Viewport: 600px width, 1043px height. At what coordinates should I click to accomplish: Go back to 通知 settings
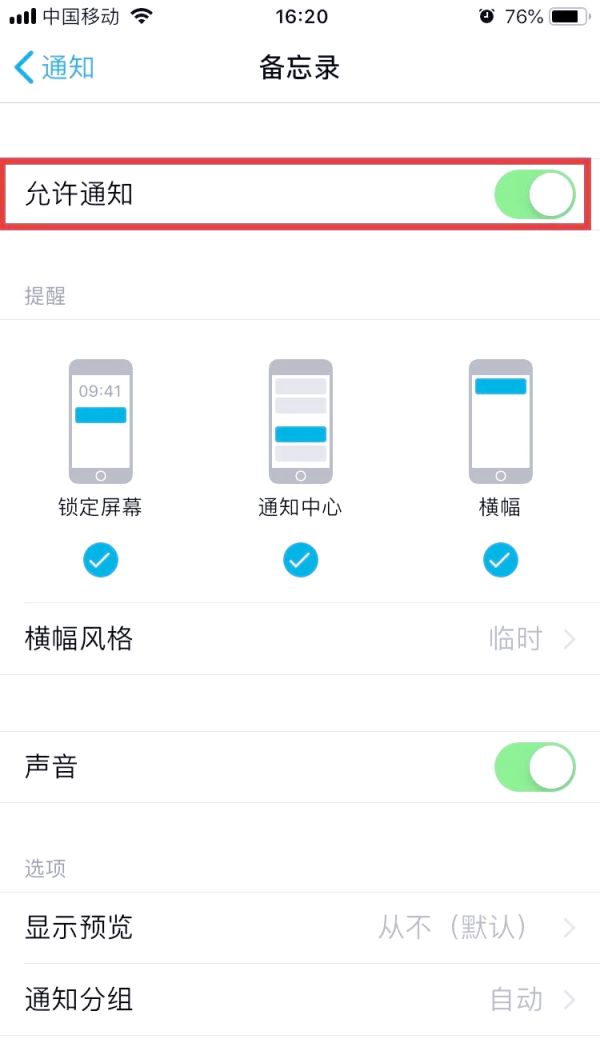point(55,68)
